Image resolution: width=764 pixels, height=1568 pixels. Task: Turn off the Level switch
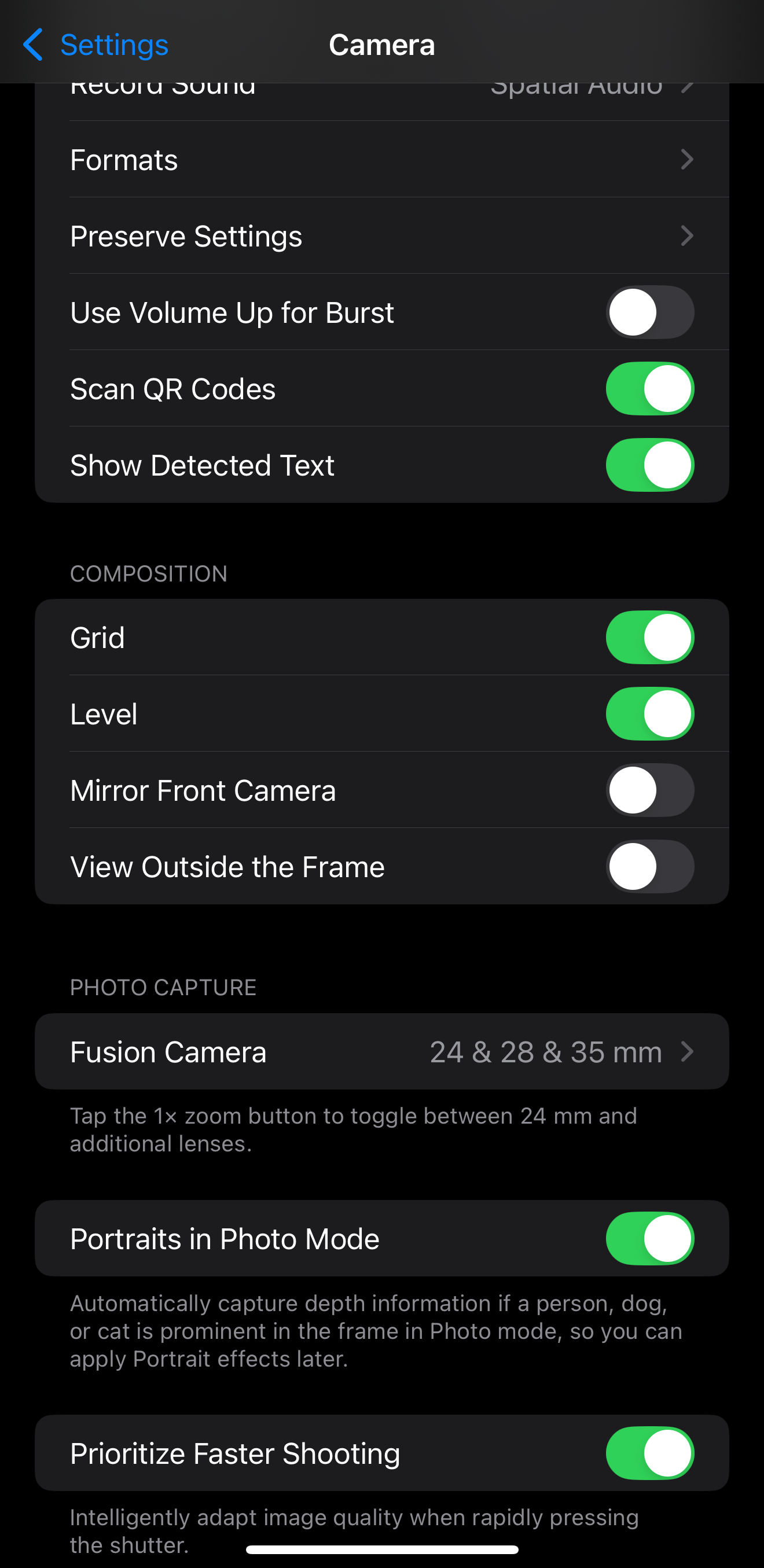649,713
